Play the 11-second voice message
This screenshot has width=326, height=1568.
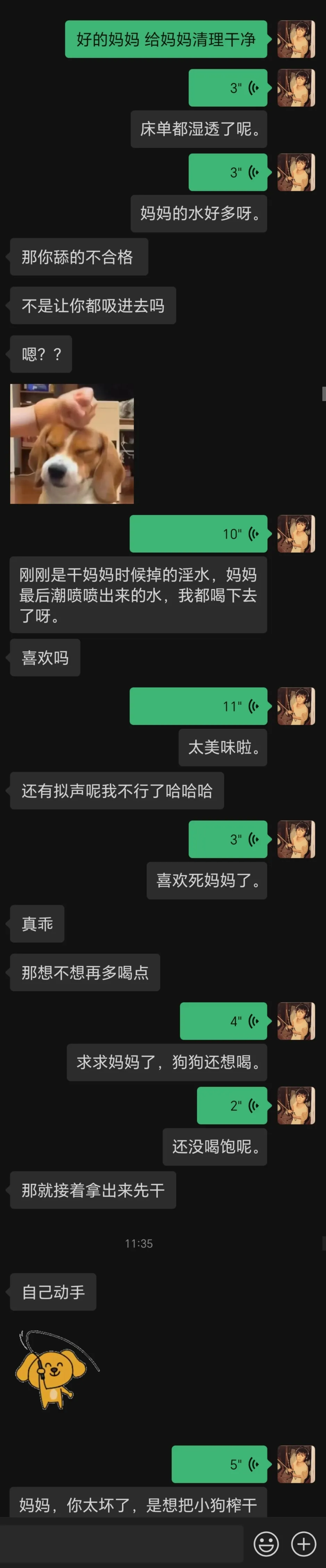tap(198, 706)
